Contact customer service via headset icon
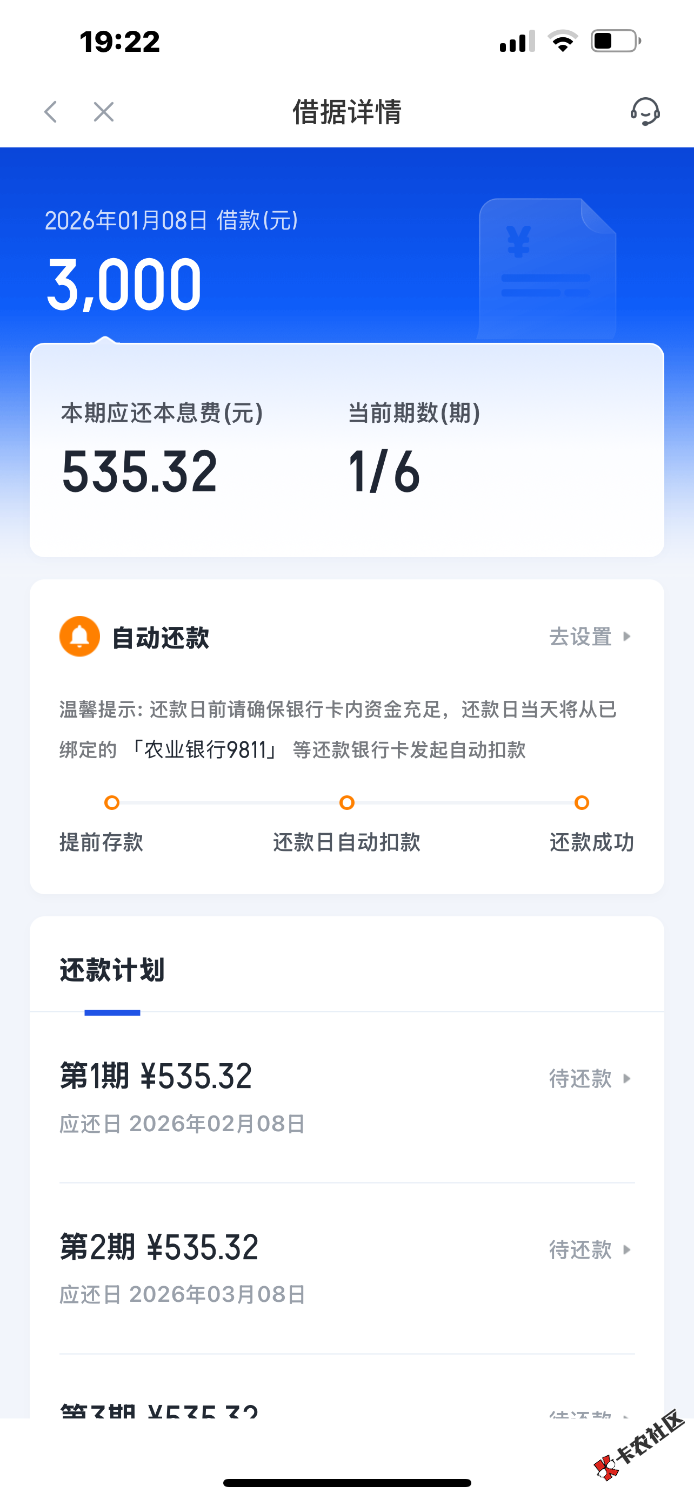Viewport: 694px width, 1500px height. (x=645, y=111)
